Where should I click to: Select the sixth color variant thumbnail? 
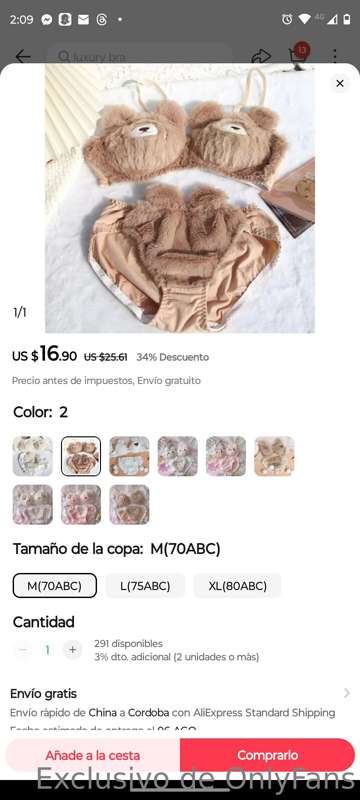click(274, 456)
